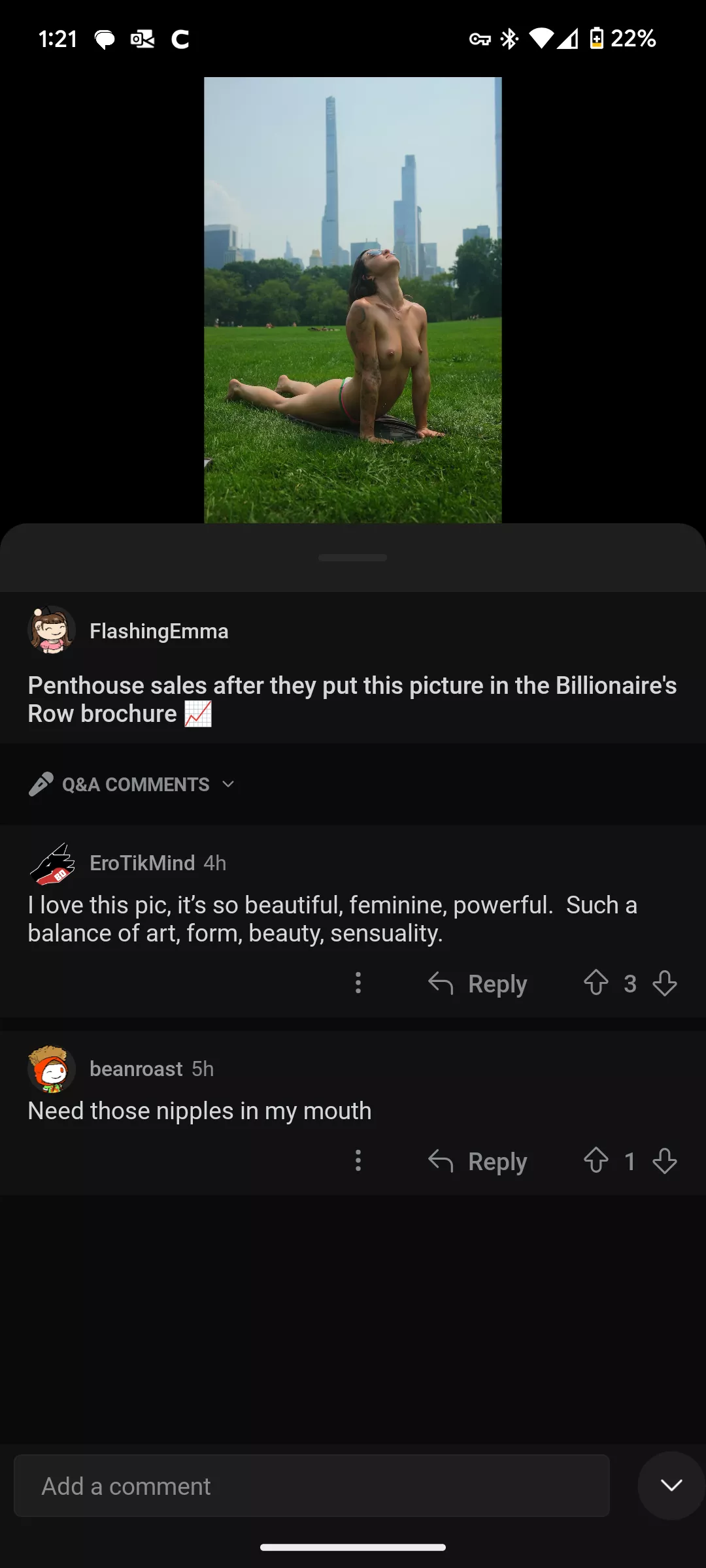Collapse comments with the bottom-right chevron

coord(671,1485)
